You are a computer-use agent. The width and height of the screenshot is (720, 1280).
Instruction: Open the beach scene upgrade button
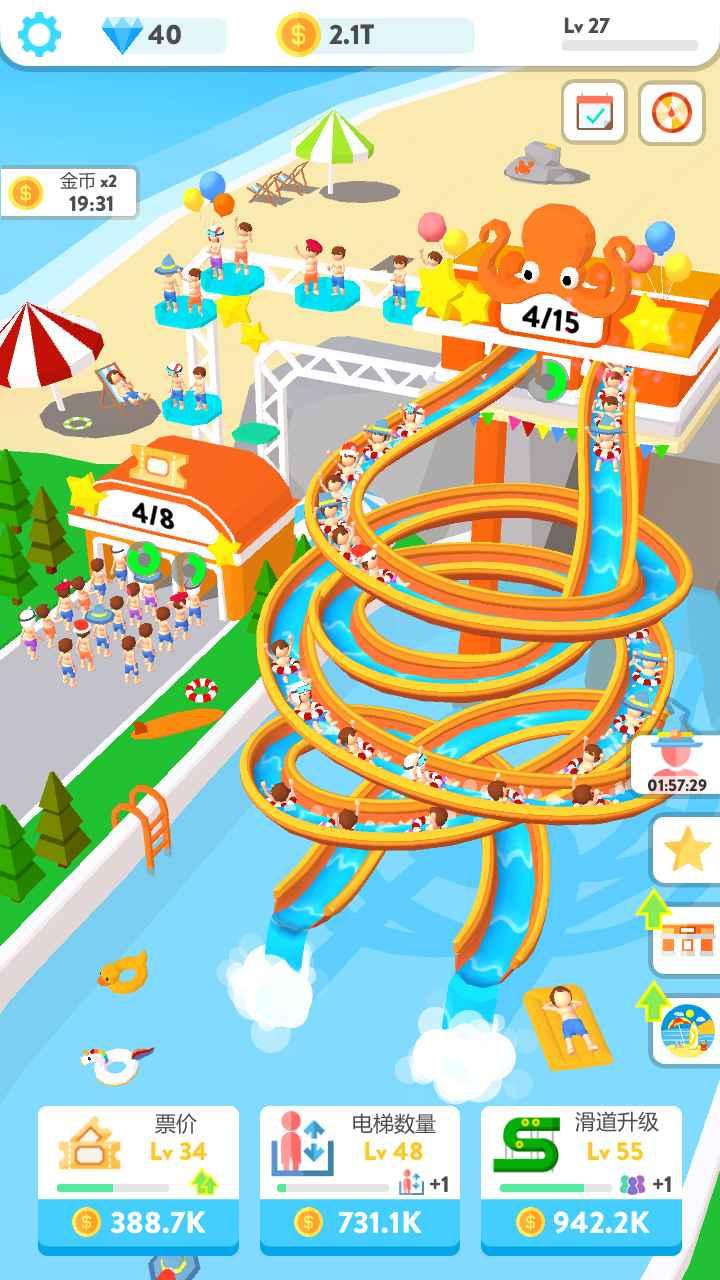686,1029
